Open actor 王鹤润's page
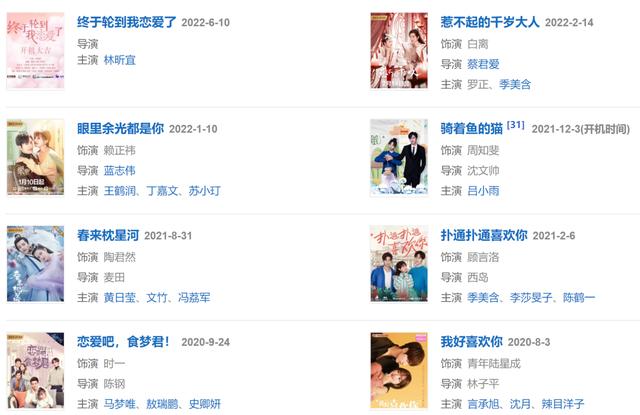 (x=121, y=191)
